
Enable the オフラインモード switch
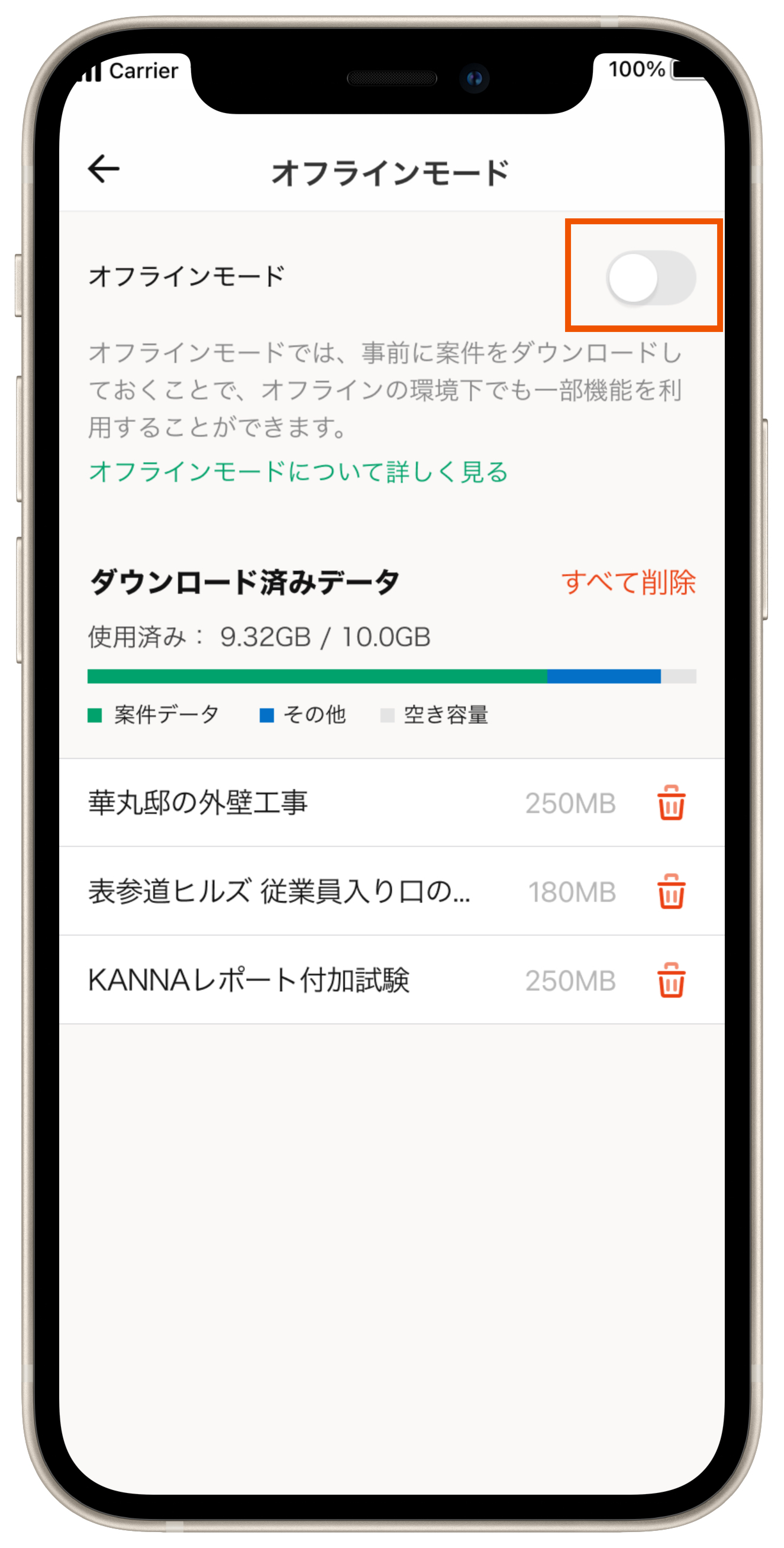coord(651,278)
